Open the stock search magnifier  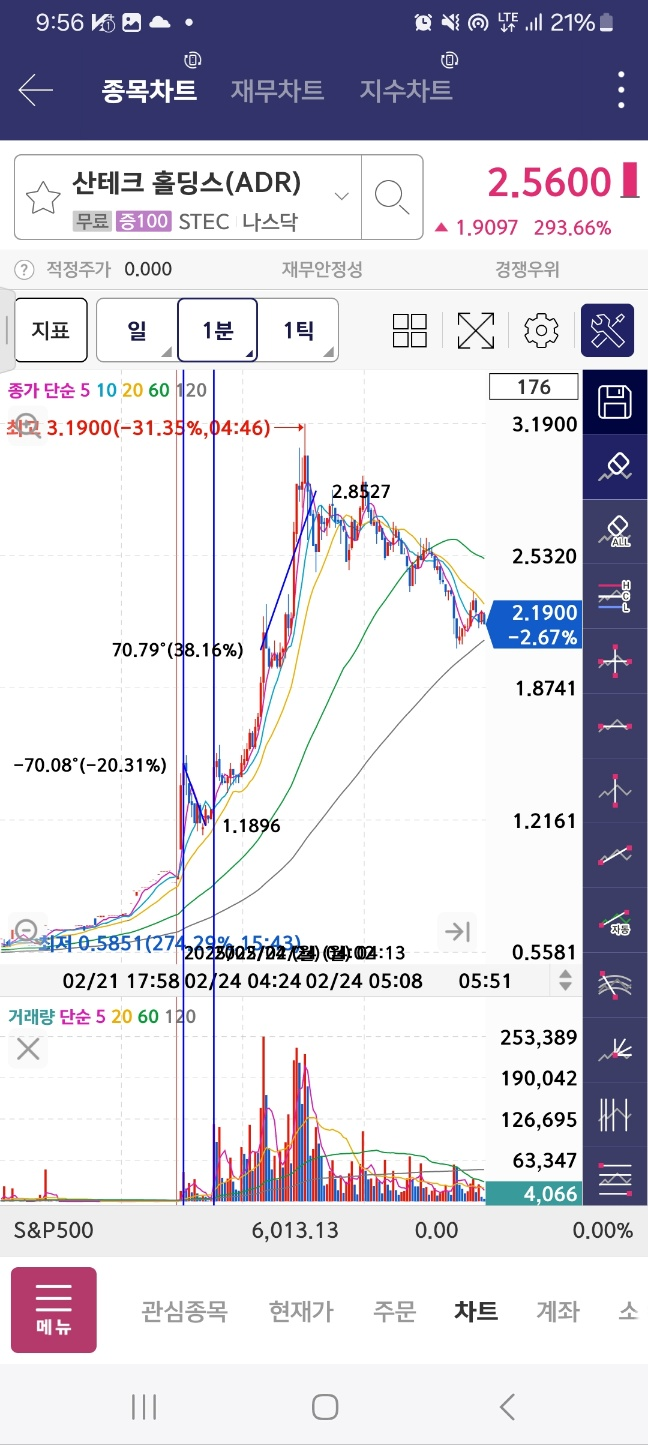click(391, 197)
